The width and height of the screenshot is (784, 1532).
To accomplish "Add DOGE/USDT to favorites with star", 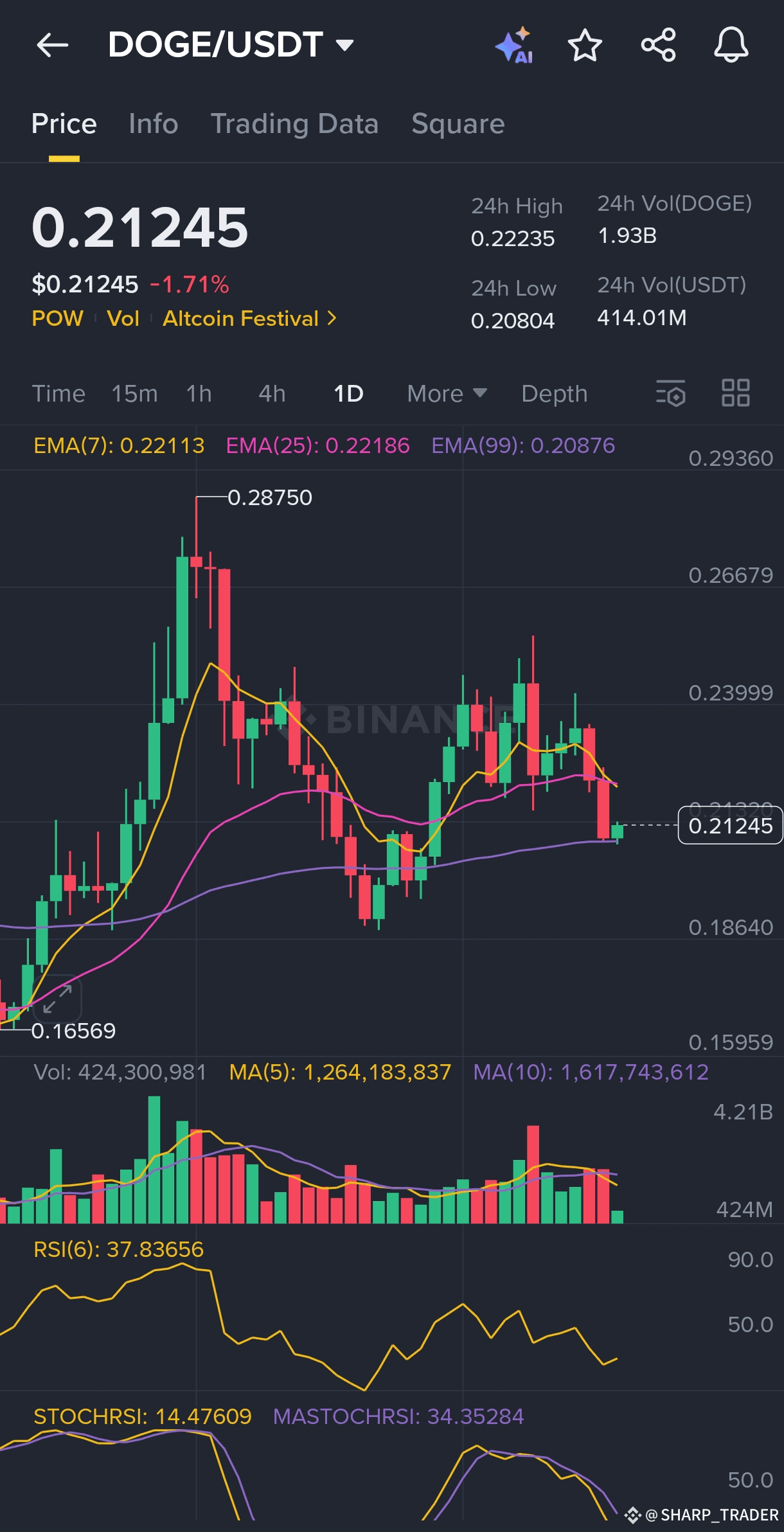I will 585,45.
